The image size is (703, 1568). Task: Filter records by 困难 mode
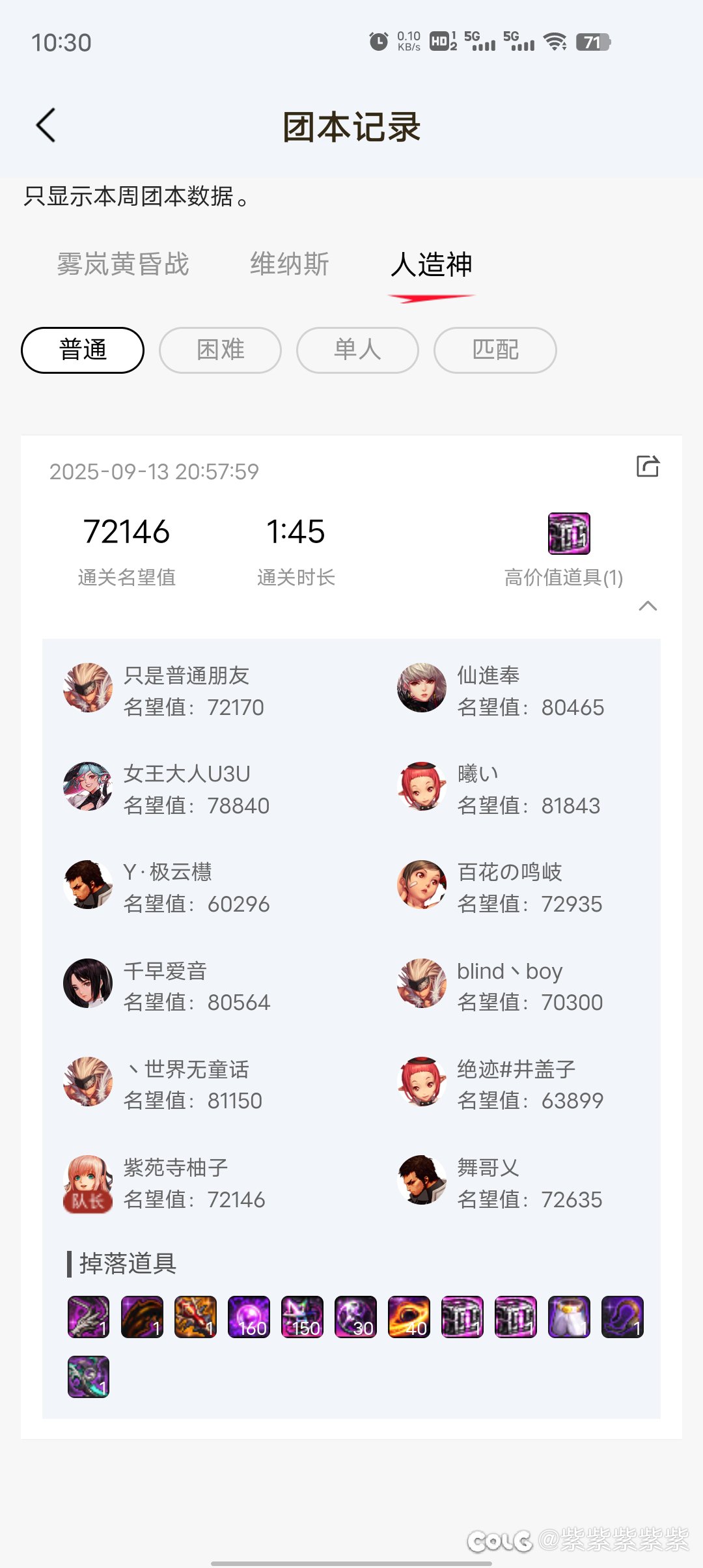tap(220, 350)
